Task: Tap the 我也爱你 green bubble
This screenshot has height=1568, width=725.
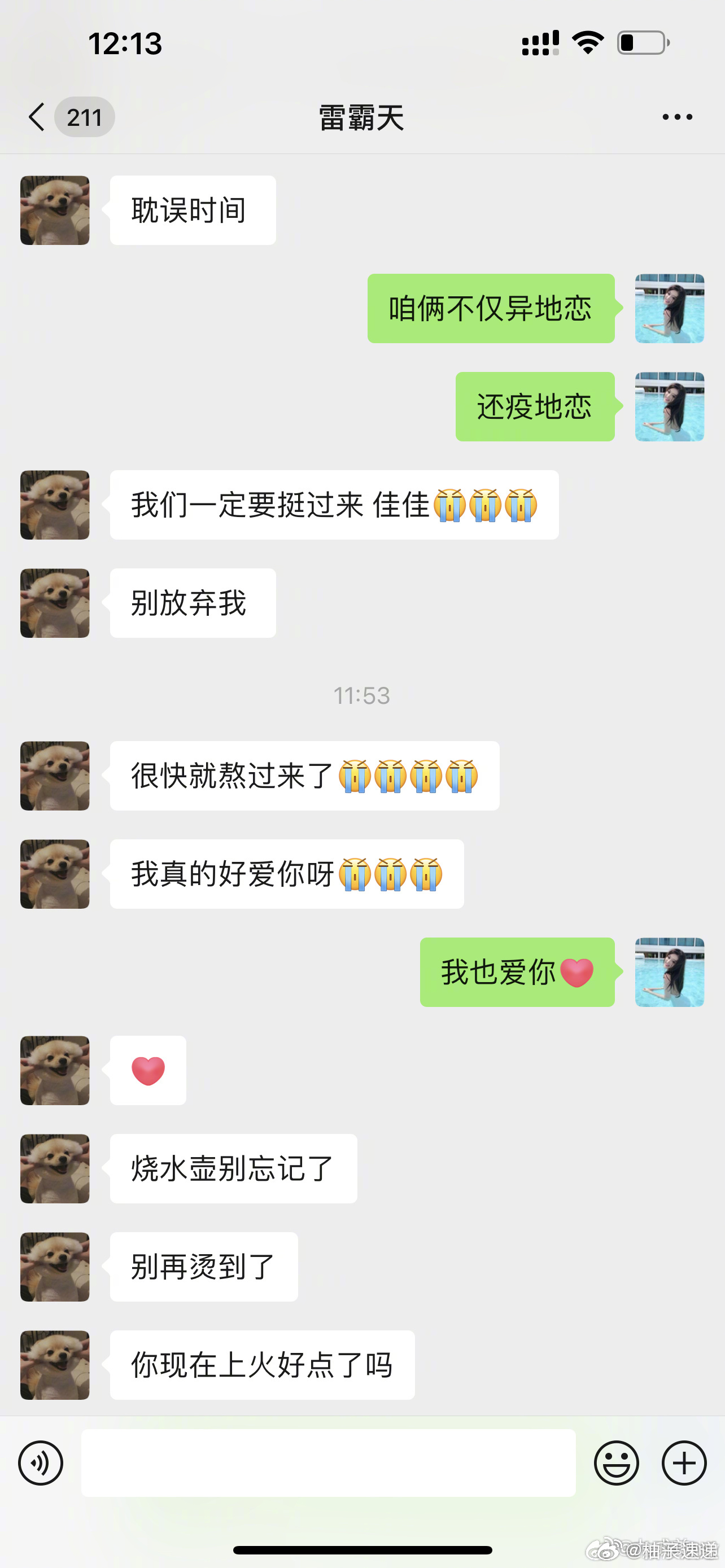Action: 517,972
